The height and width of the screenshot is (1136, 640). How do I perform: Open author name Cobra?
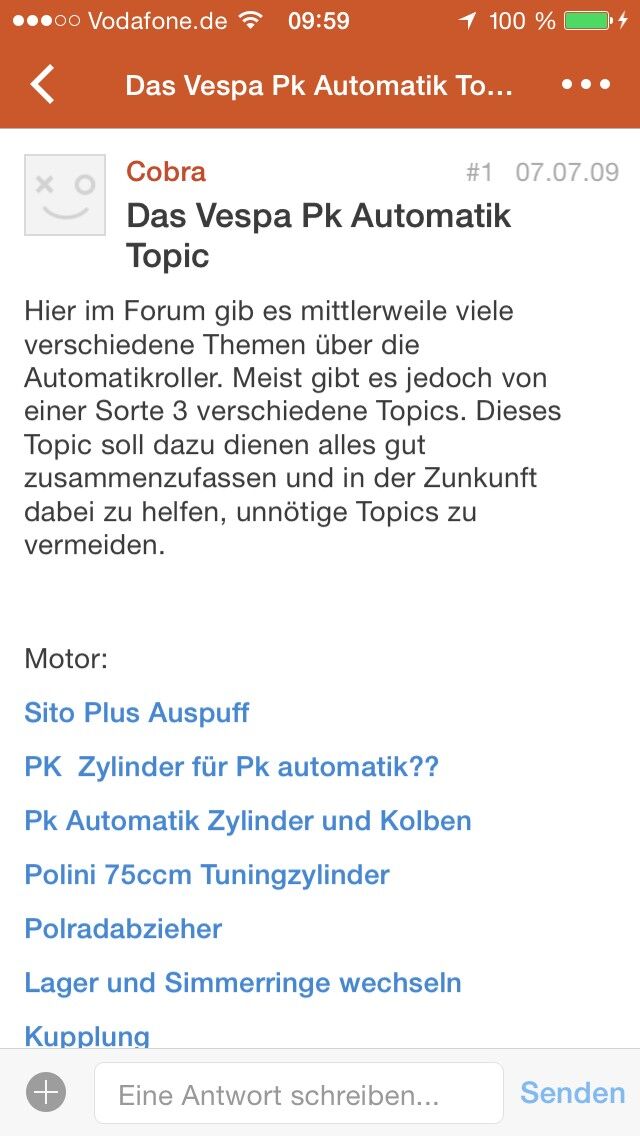[x=166, y=172]
